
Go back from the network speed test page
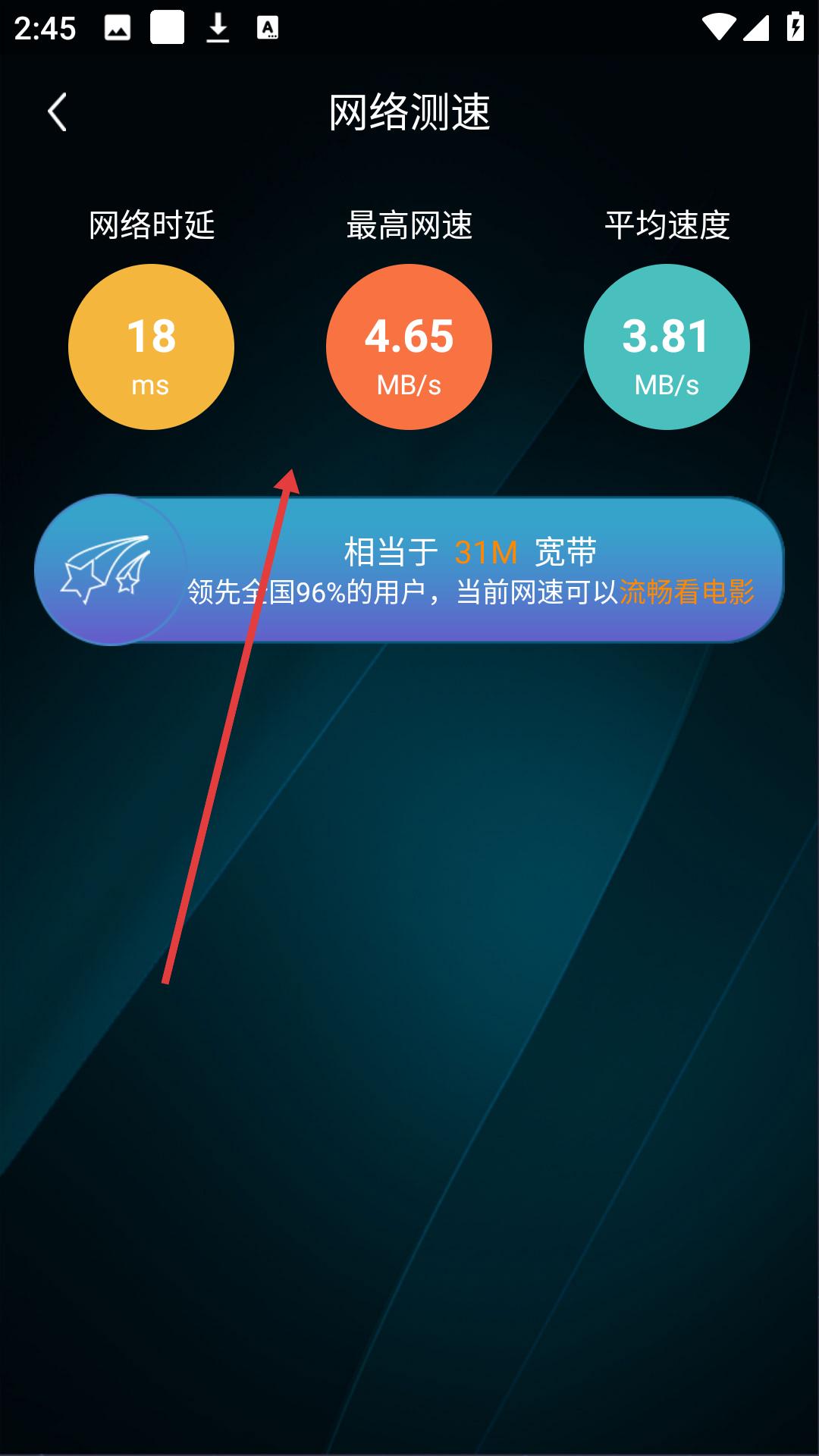pyautogui.click(x=57, y=112)
